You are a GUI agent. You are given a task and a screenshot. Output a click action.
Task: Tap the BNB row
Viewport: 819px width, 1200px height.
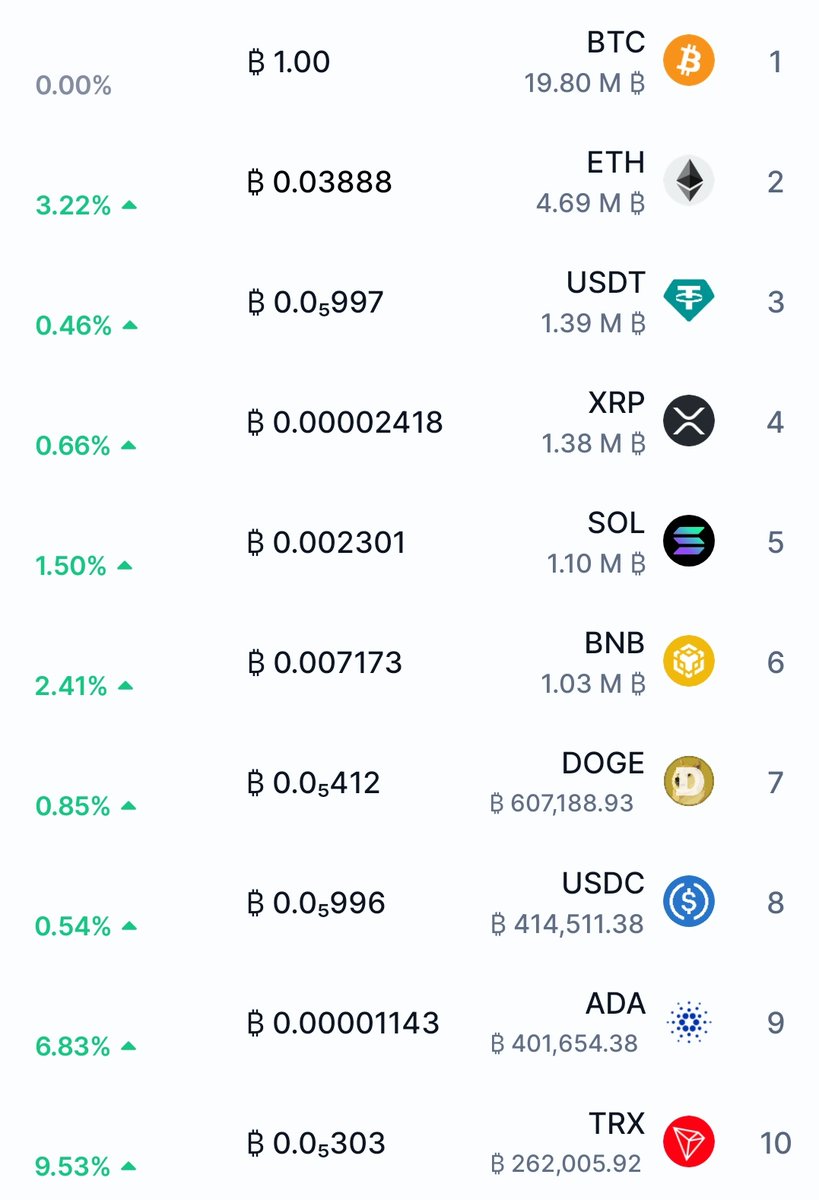(x=614, y=644)
